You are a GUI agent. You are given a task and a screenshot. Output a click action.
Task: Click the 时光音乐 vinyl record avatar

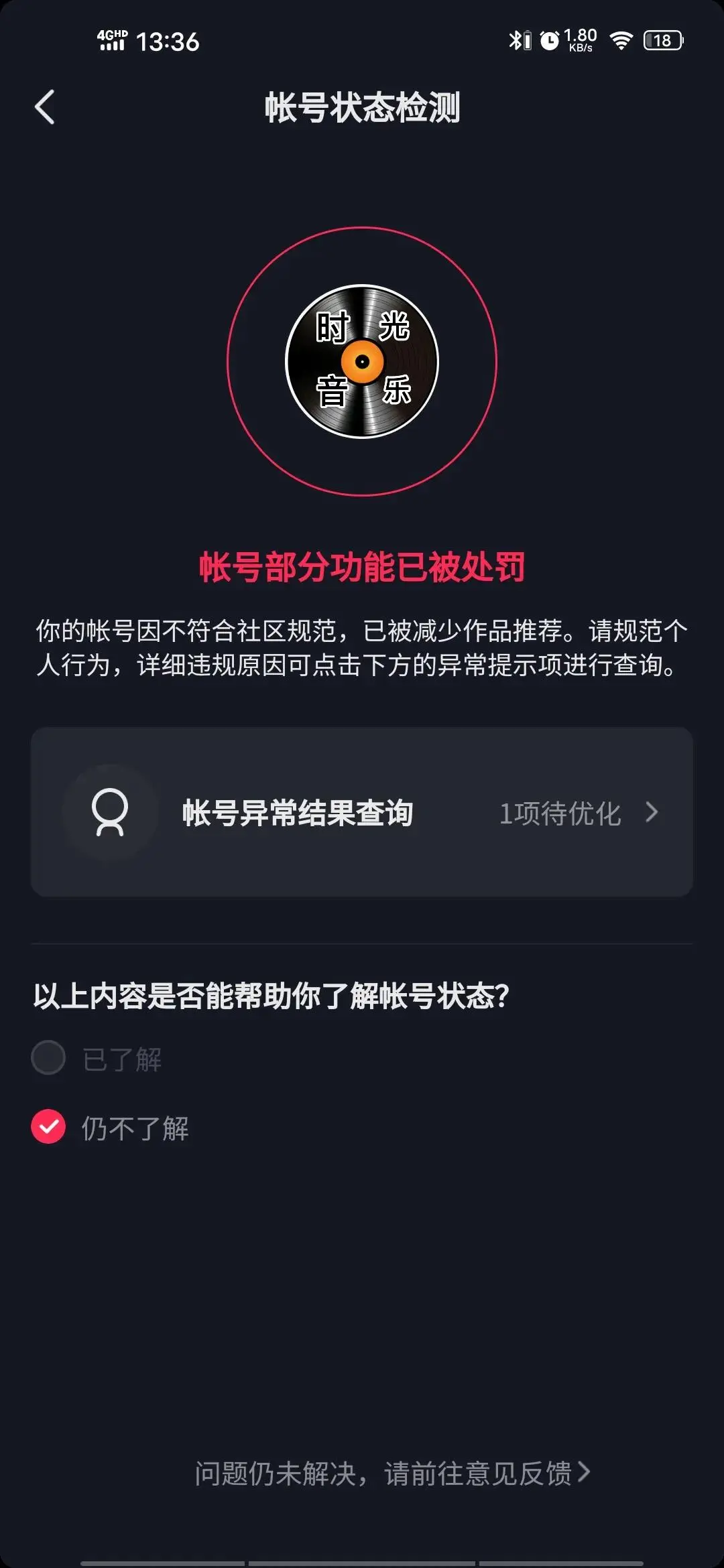click(362, 361)
